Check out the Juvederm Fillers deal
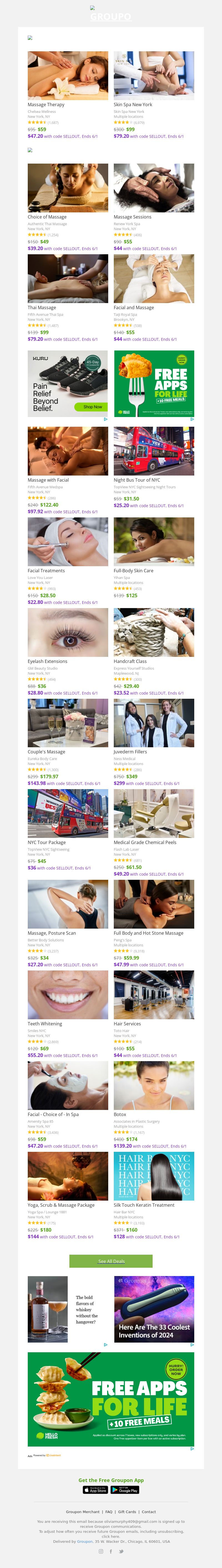222x1568 pixels. pos(154,723)
